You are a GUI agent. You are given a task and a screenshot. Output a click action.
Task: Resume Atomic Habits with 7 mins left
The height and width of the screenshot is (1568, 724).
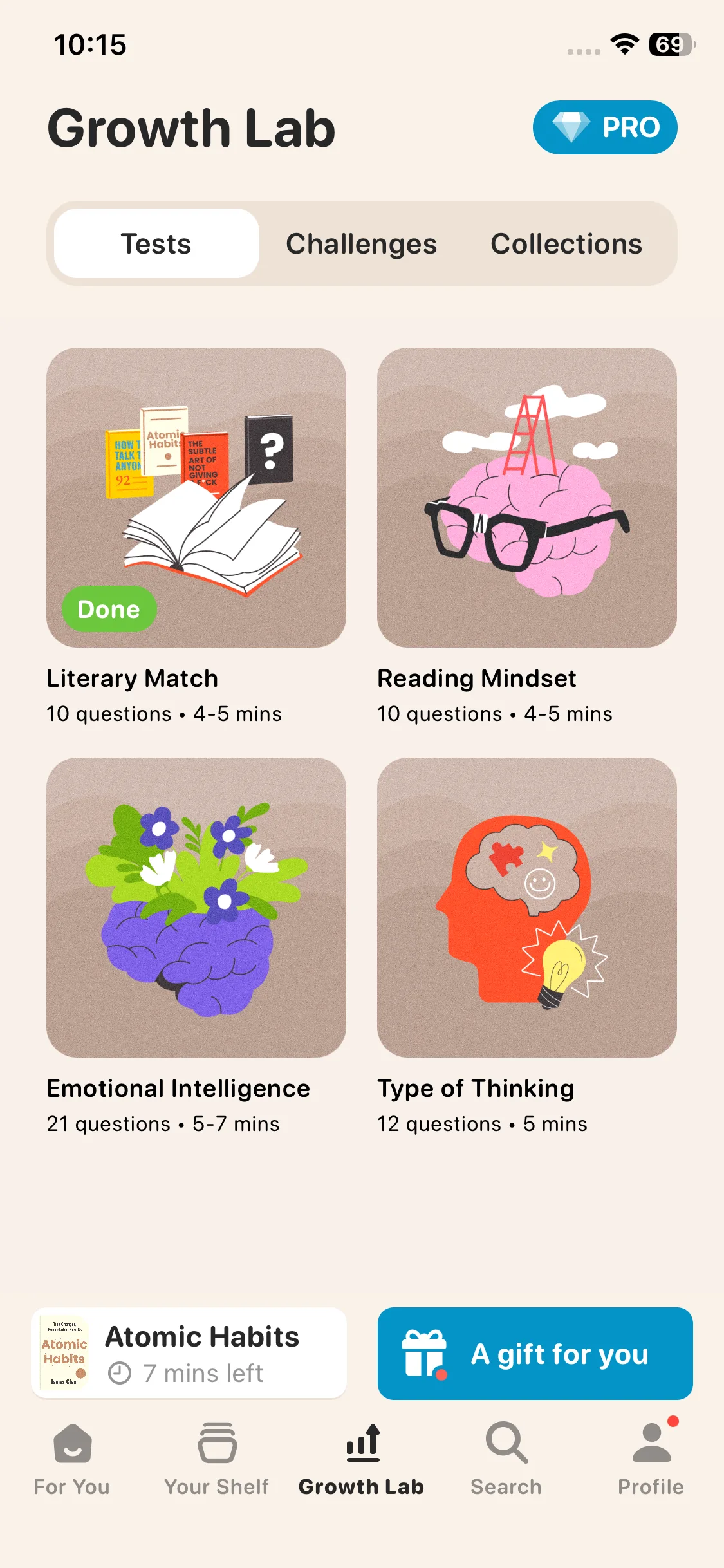point(189,1353)
